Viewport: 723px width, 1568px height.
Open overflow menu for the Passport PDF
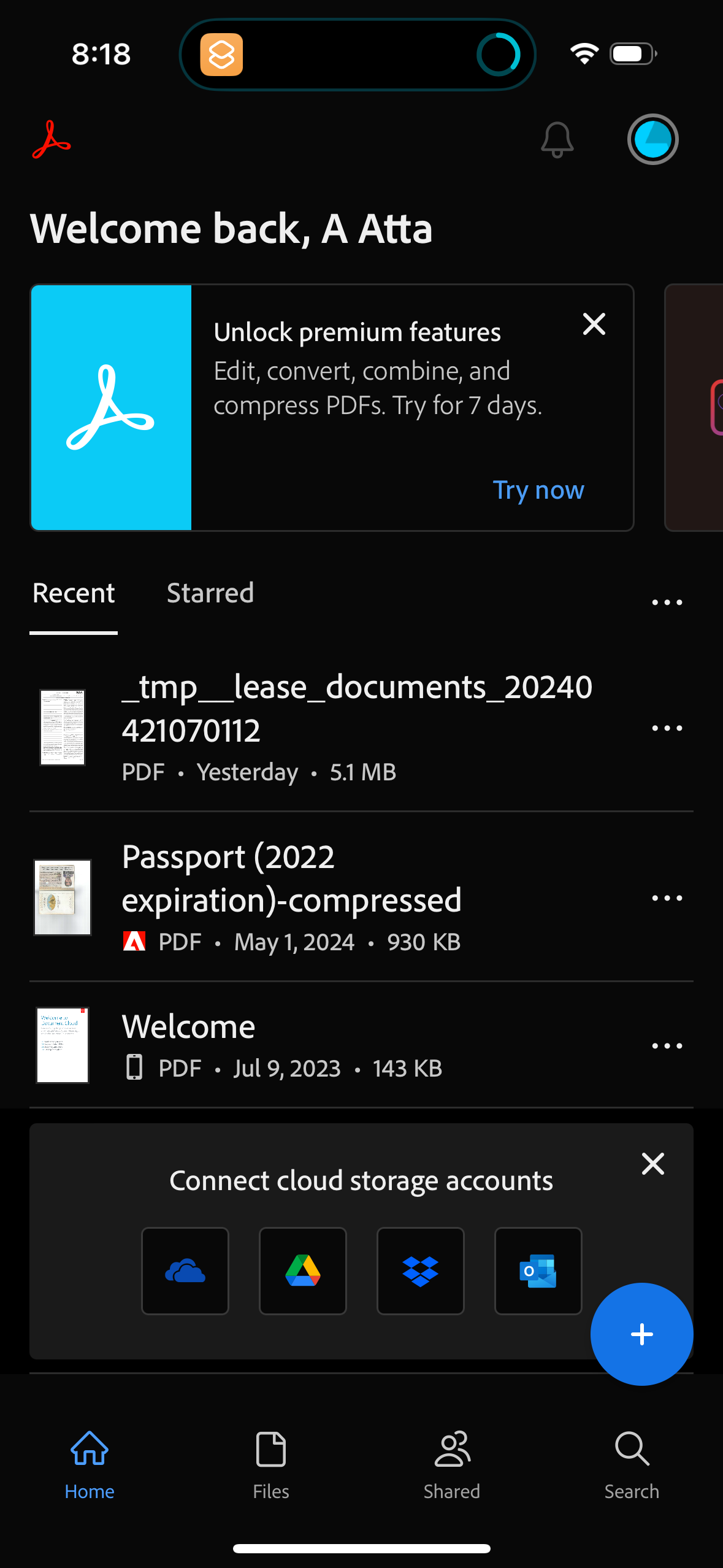point(666,897)
